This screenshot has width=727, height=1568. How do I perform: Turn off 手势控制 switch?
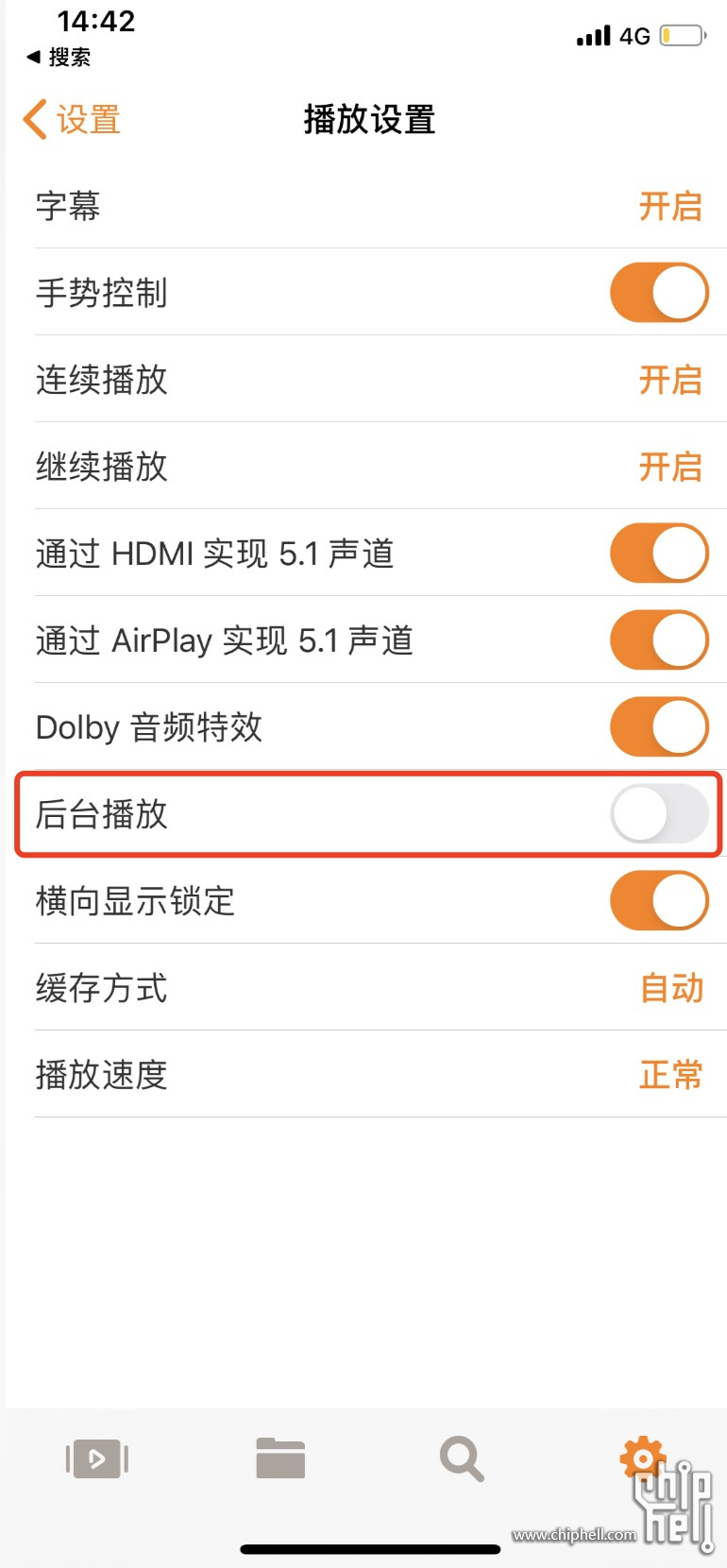click(x=659, y=293)
